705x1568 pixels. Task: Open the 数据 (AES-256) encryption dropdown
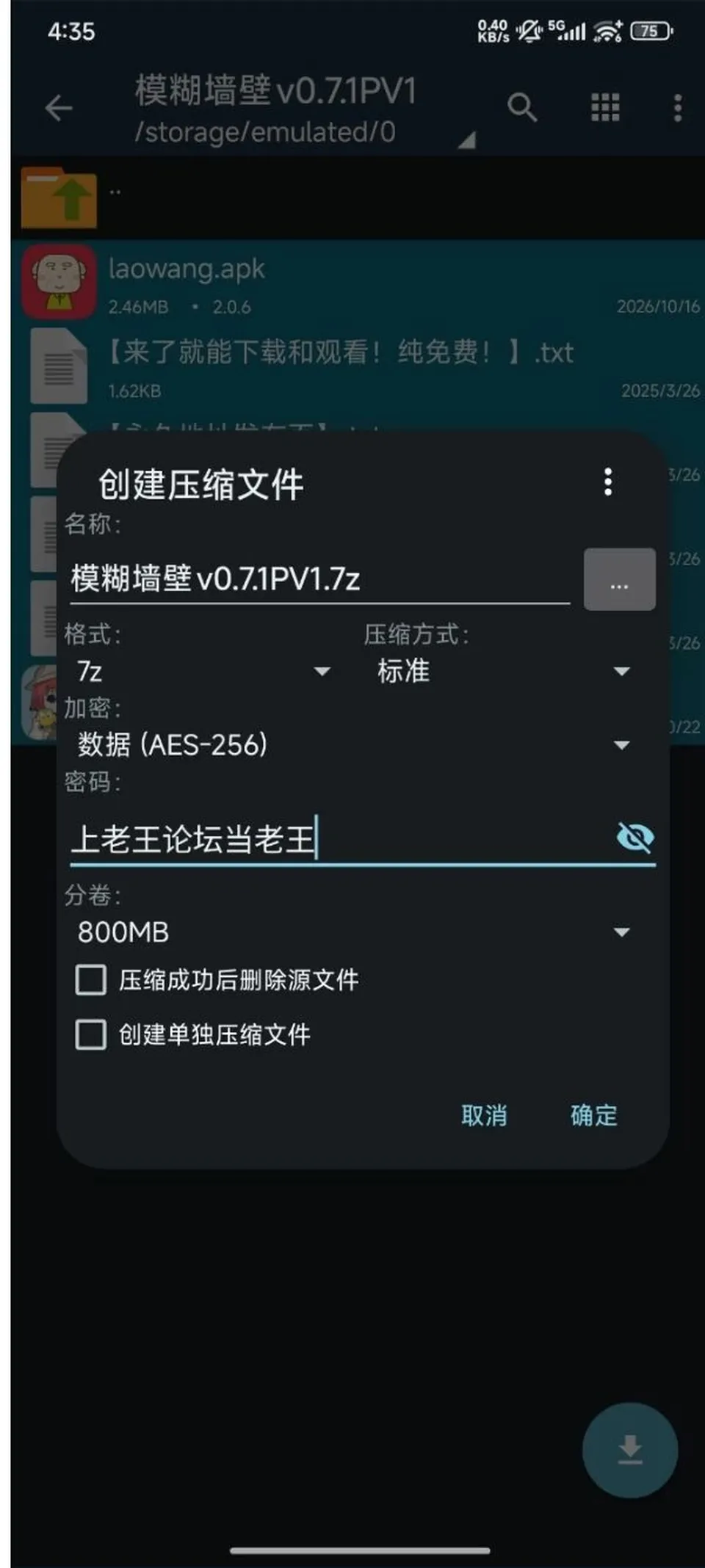354,745
